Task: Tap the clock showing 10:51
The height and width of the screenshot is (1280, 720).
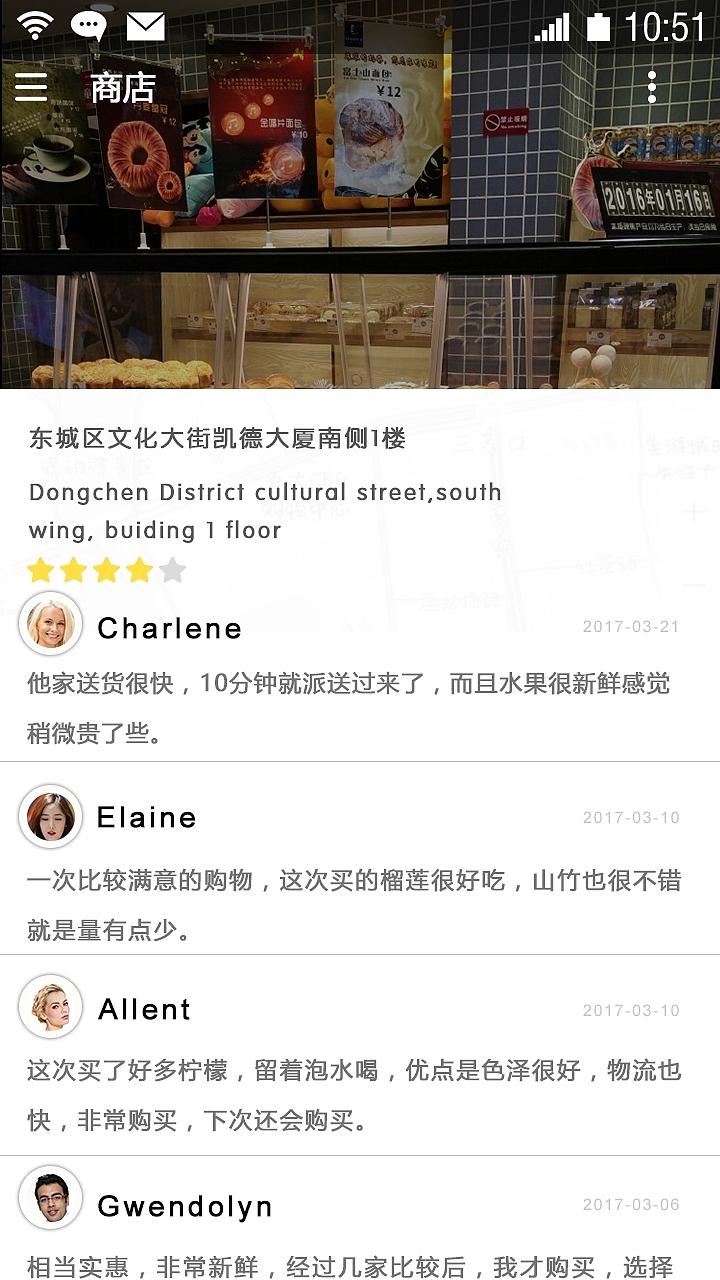Action: [666, 25]
